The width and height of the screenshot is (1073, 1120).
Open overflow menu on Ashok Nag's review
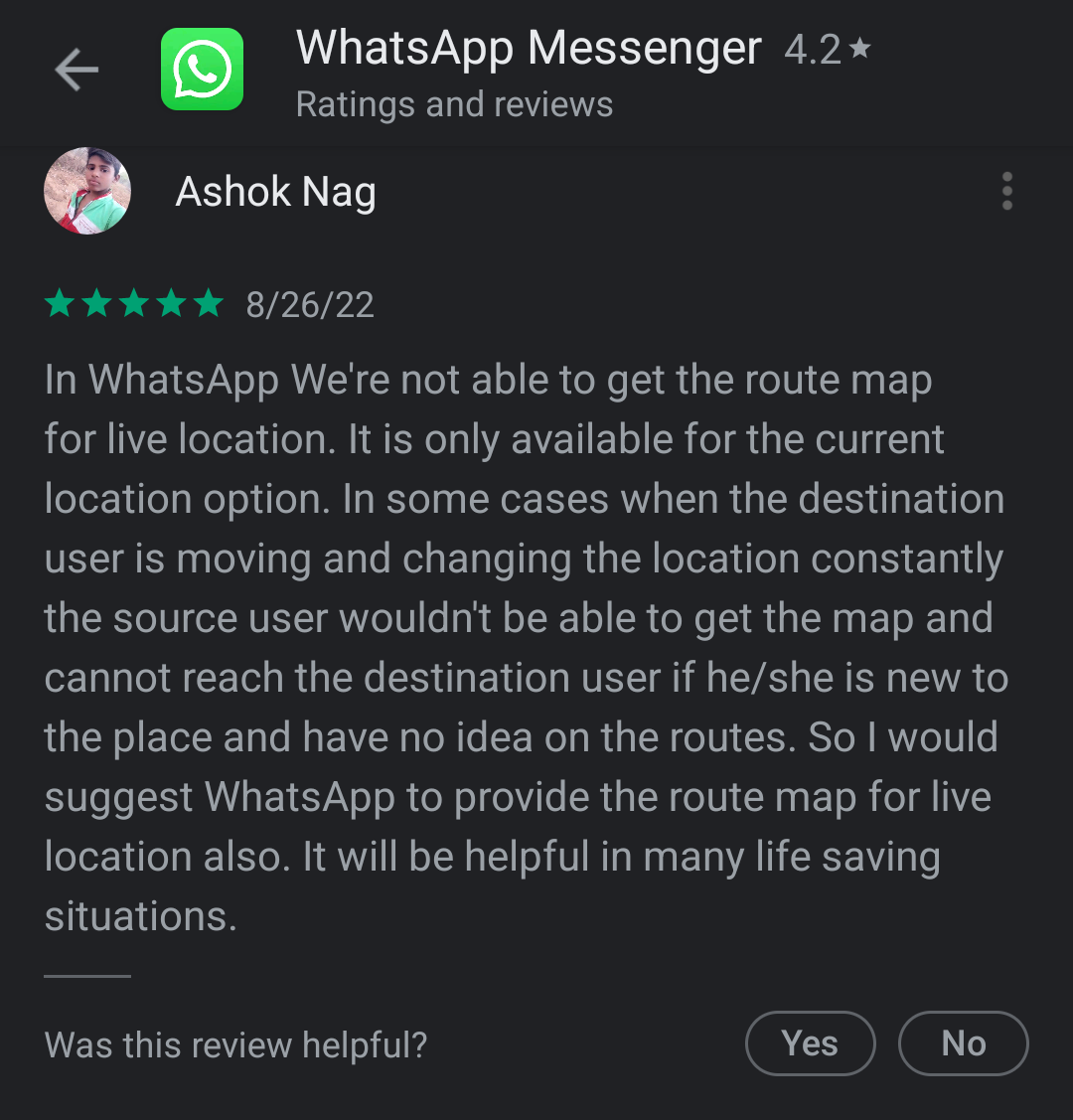coord(1006,191)
